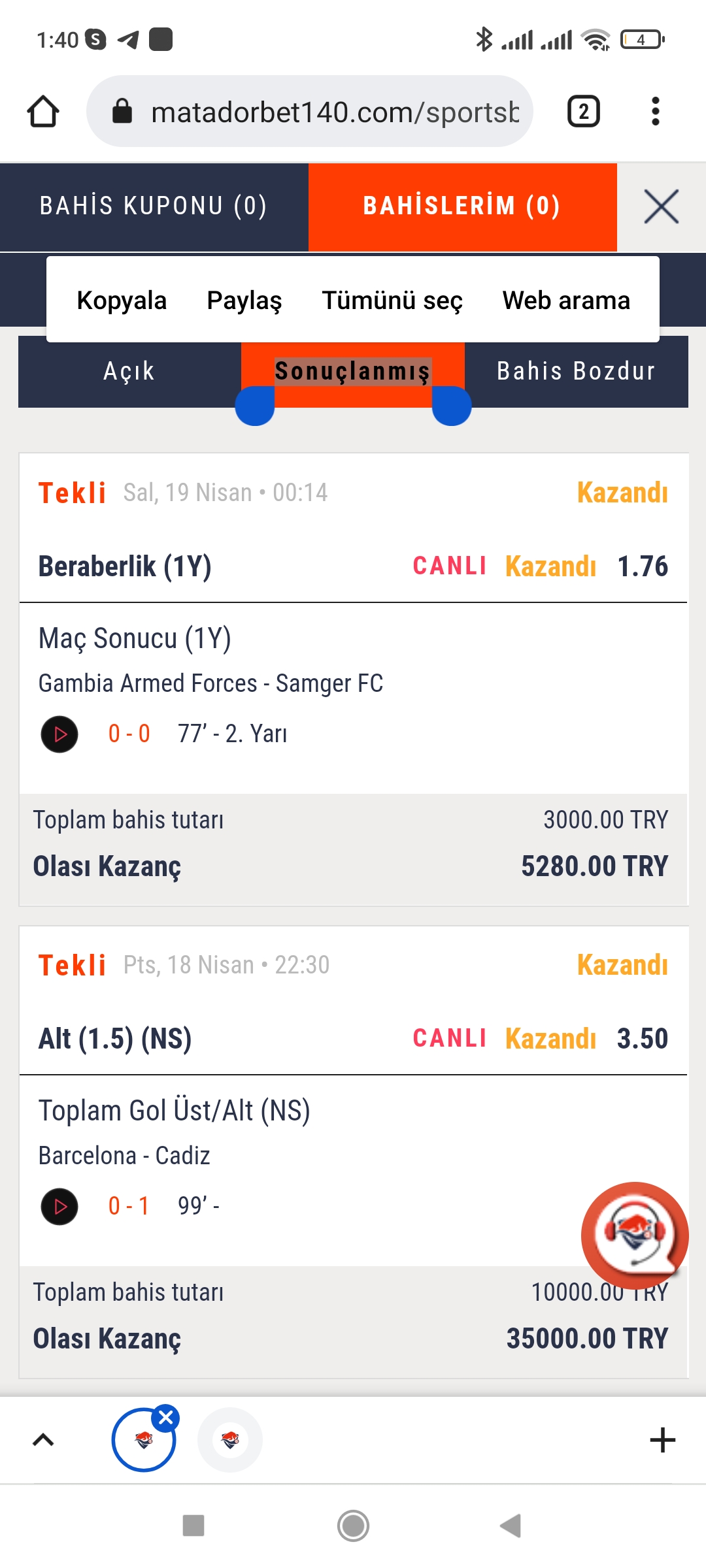This screenshot has width=706, height=1568.
Task: Add a new browser tab
Action: click(662, 1440)
